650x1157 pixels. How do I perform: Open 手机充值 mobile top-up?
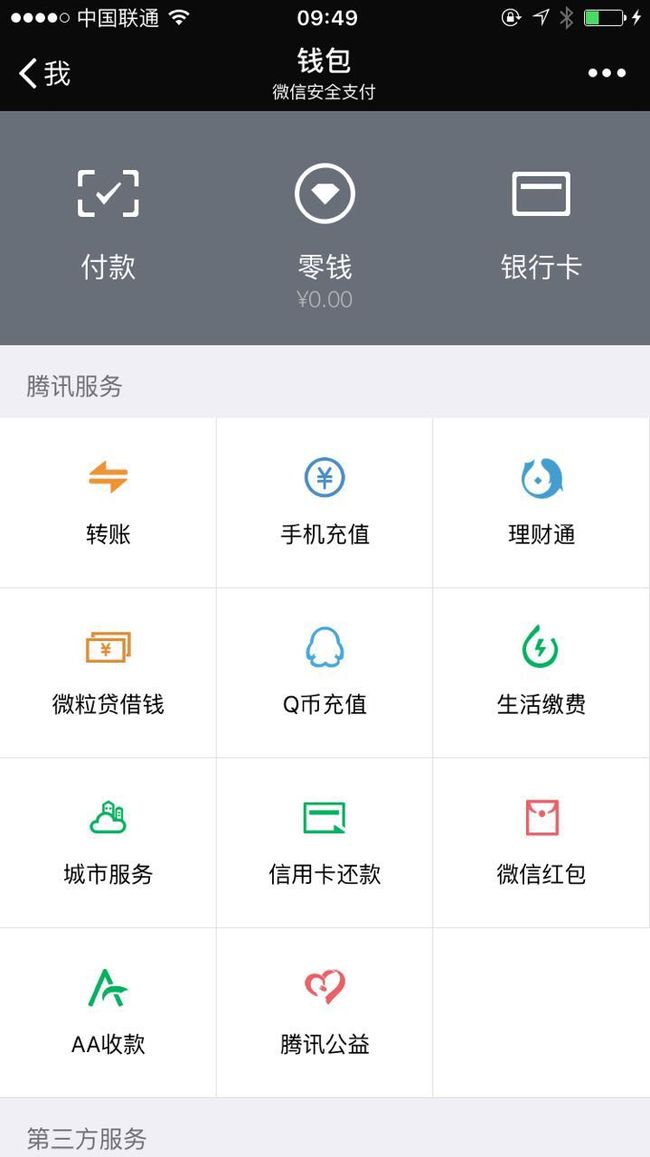click(325, 502)
